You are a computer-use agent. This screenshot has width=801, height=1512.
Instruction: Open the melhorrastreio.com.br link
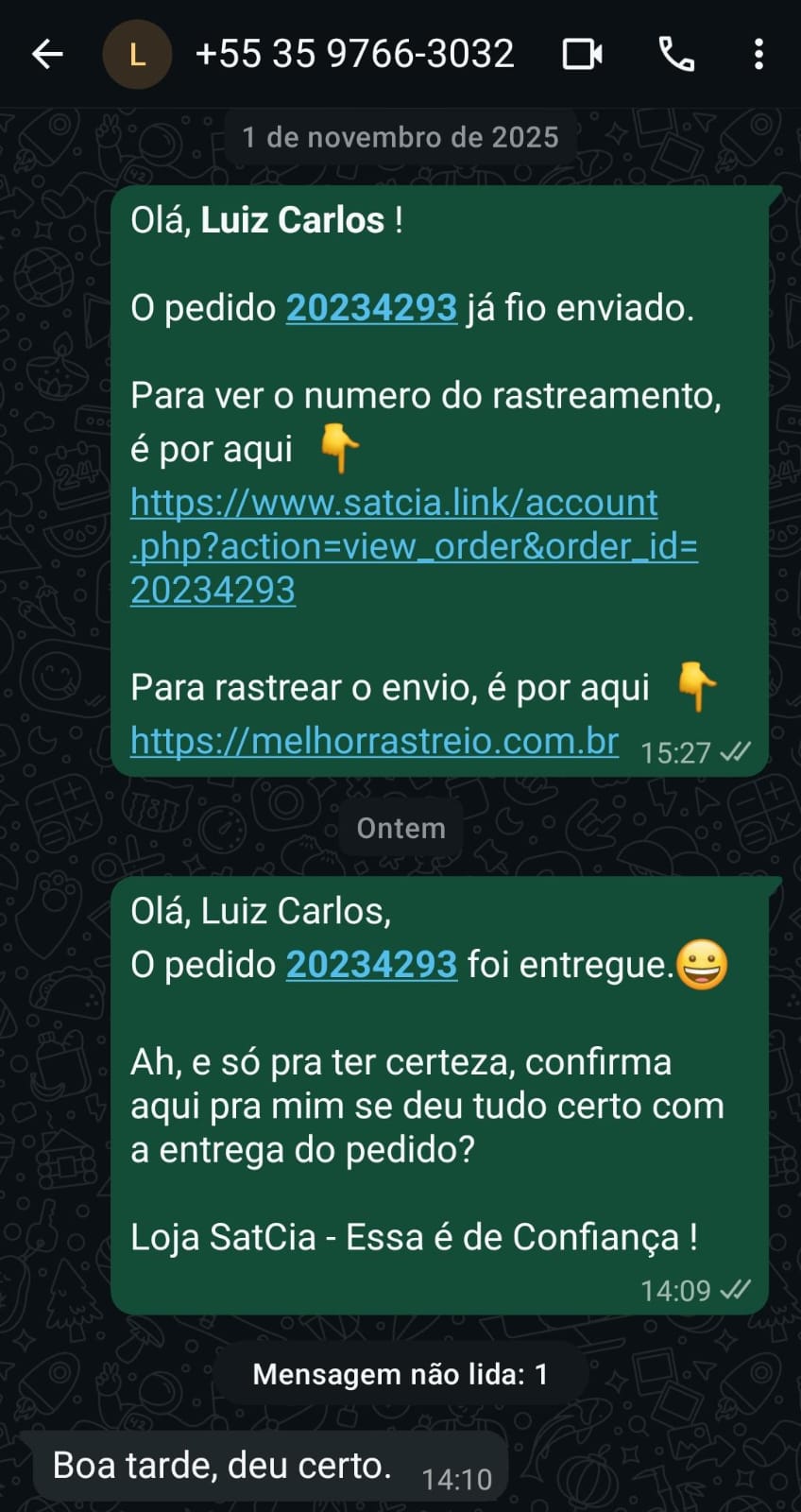[374, 741]
